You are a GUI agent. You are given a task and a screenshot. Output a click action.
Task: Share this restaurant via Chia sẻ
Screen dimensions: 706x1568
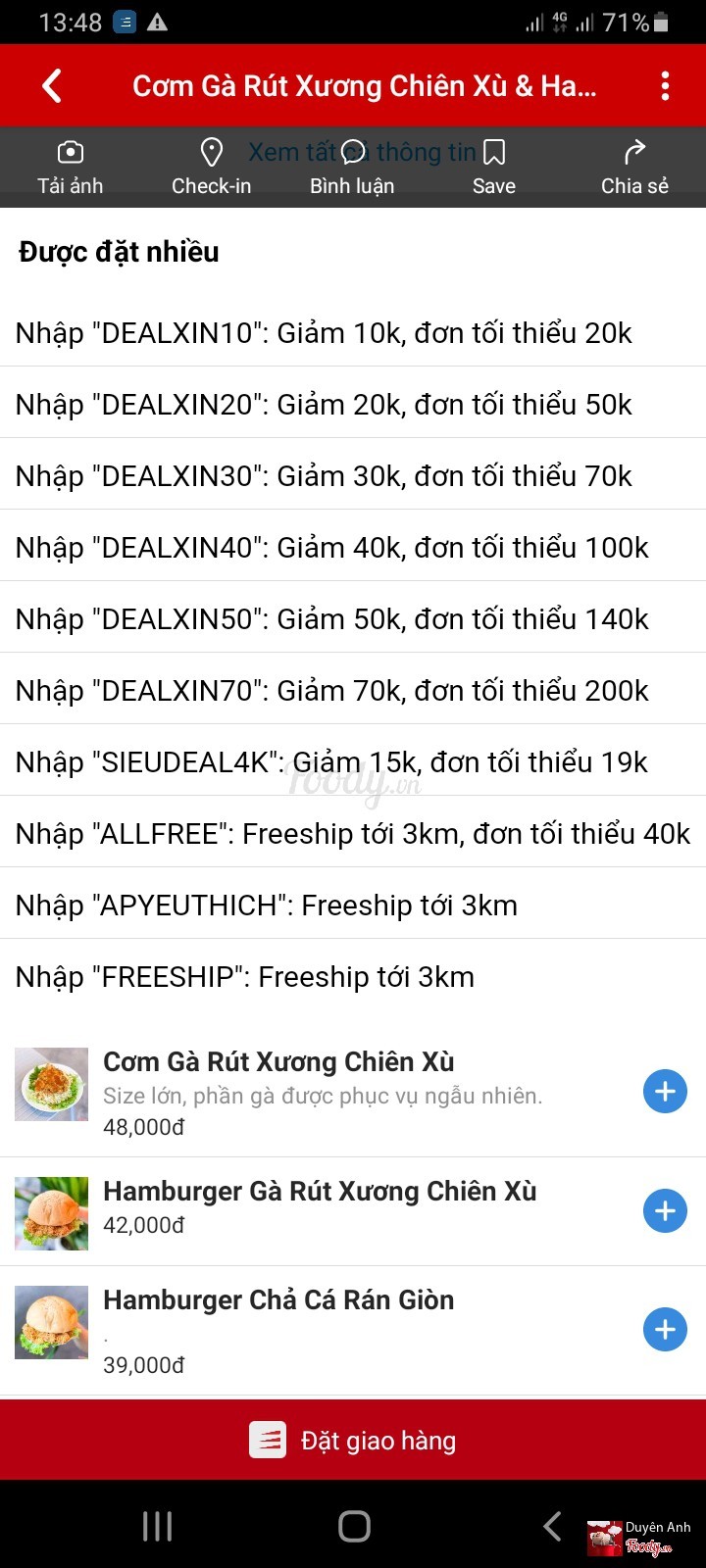coord(634,168)
